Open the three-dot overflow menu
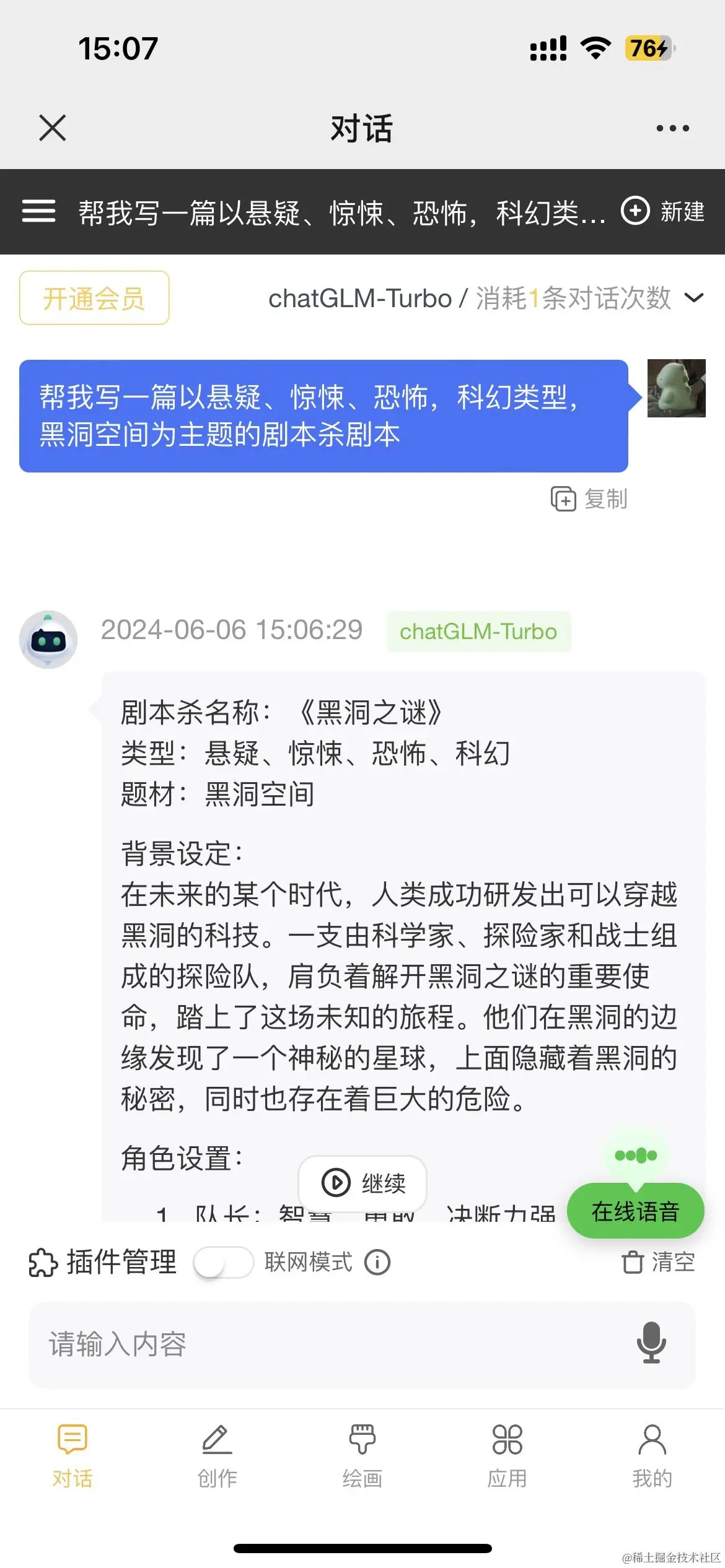Image resolution: width=725 pixels, height=1568 pixels. [x=672, y=128]
